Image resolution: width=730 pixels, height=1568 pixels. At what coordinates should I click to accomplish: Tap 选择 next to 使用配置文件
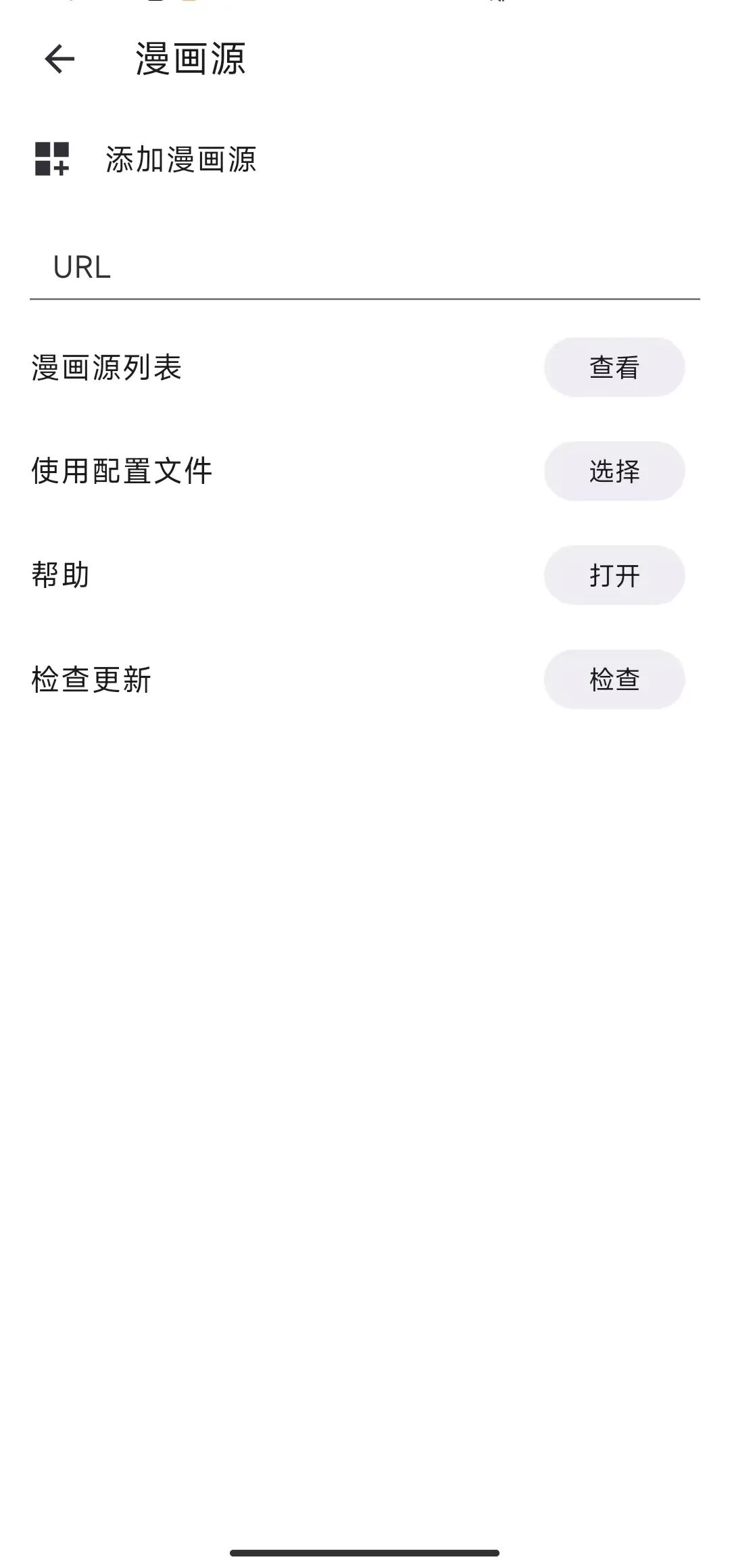pos(614,470)
